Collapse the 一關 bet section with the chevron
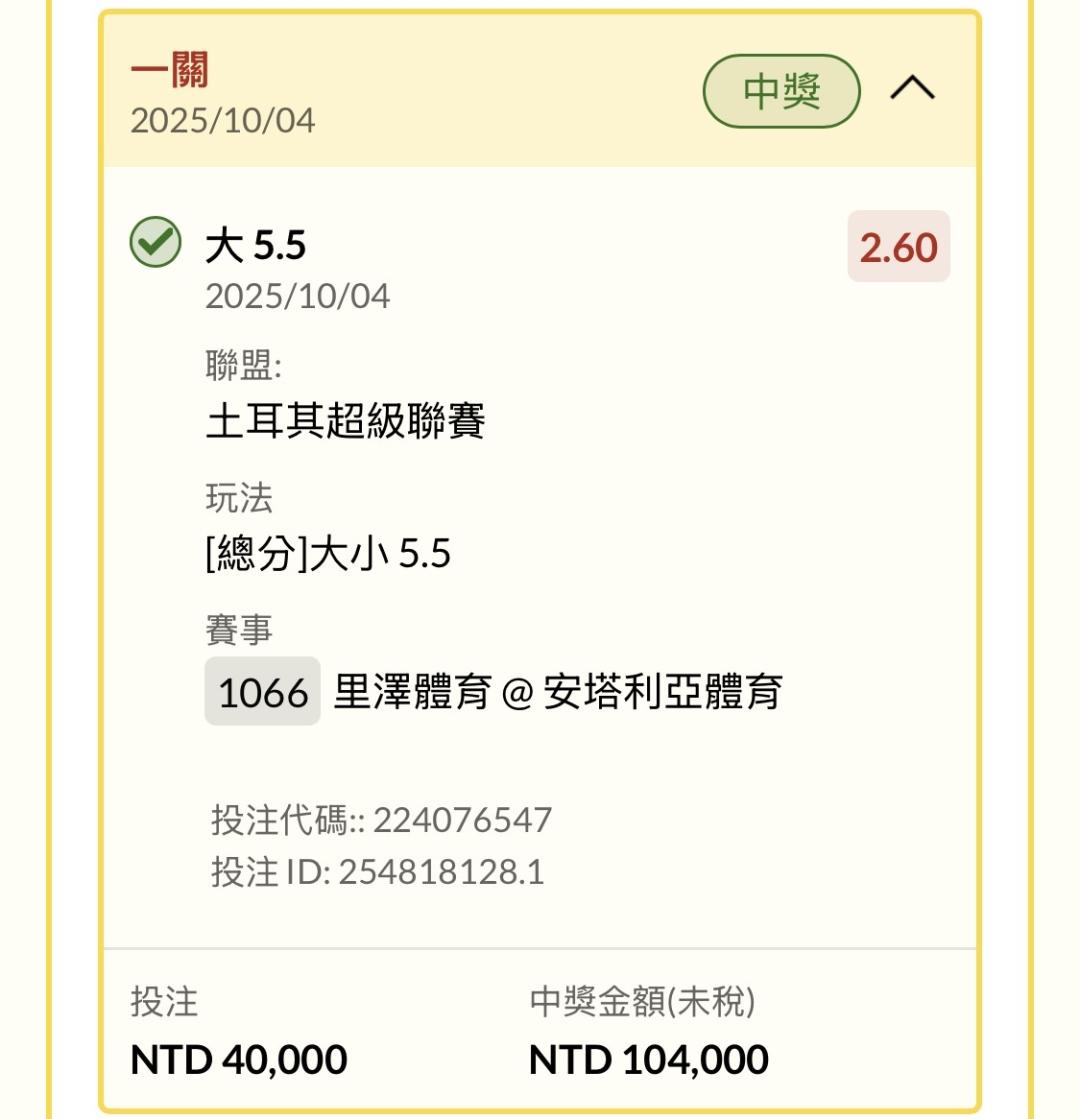 tap(912, 88)
